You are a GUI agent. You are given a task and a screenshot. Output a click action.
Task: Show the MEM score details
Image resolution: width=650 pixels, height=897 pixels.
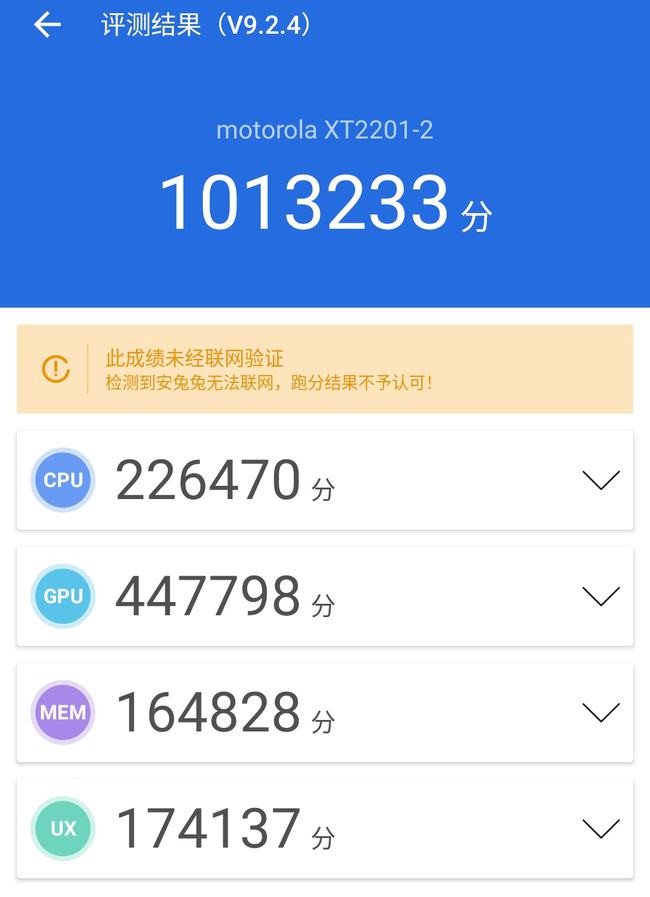600,713
